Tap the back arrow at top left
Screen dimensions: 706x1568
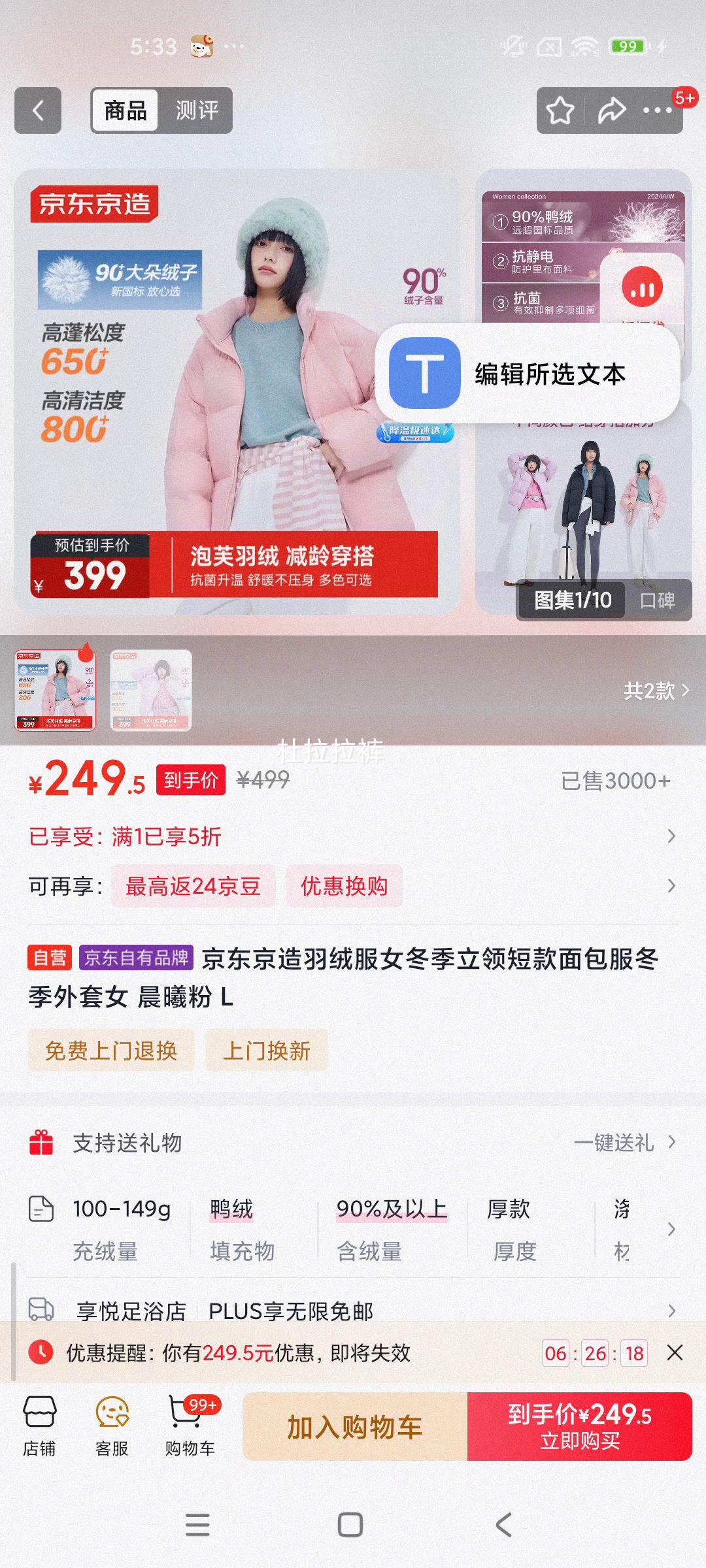(37, 110)
